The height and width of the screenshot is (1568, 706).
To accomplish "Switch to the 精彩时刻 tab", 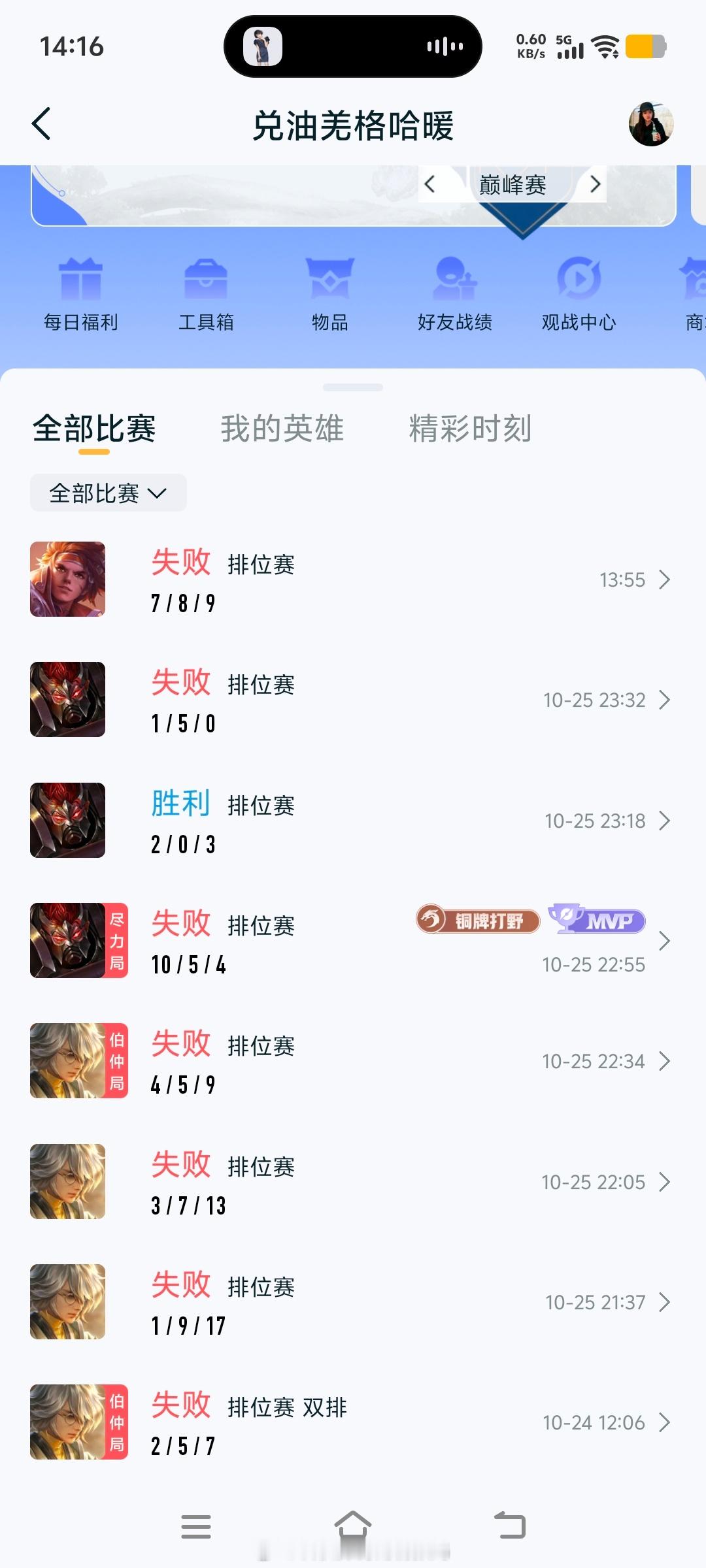I will tap(470, 429).
